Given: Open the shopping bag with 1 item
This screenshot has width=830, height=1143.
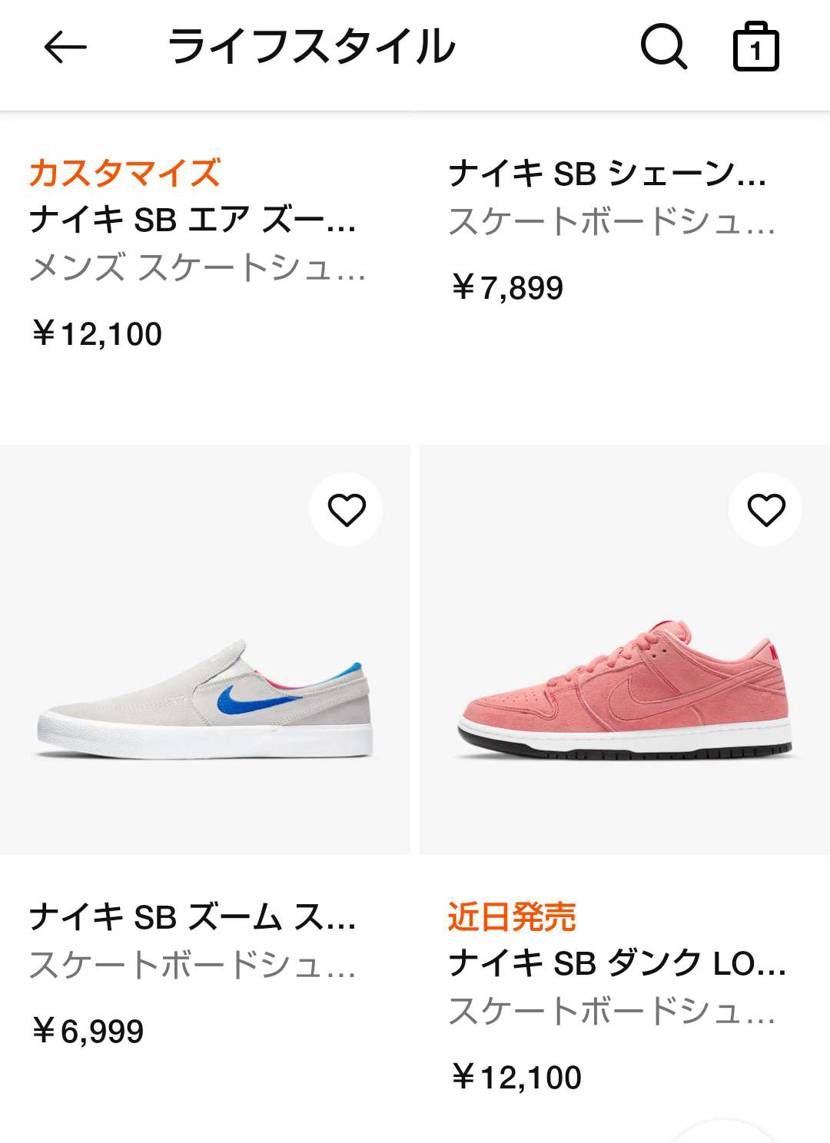Looking at the screenshot, I should [x=757, y=46].
